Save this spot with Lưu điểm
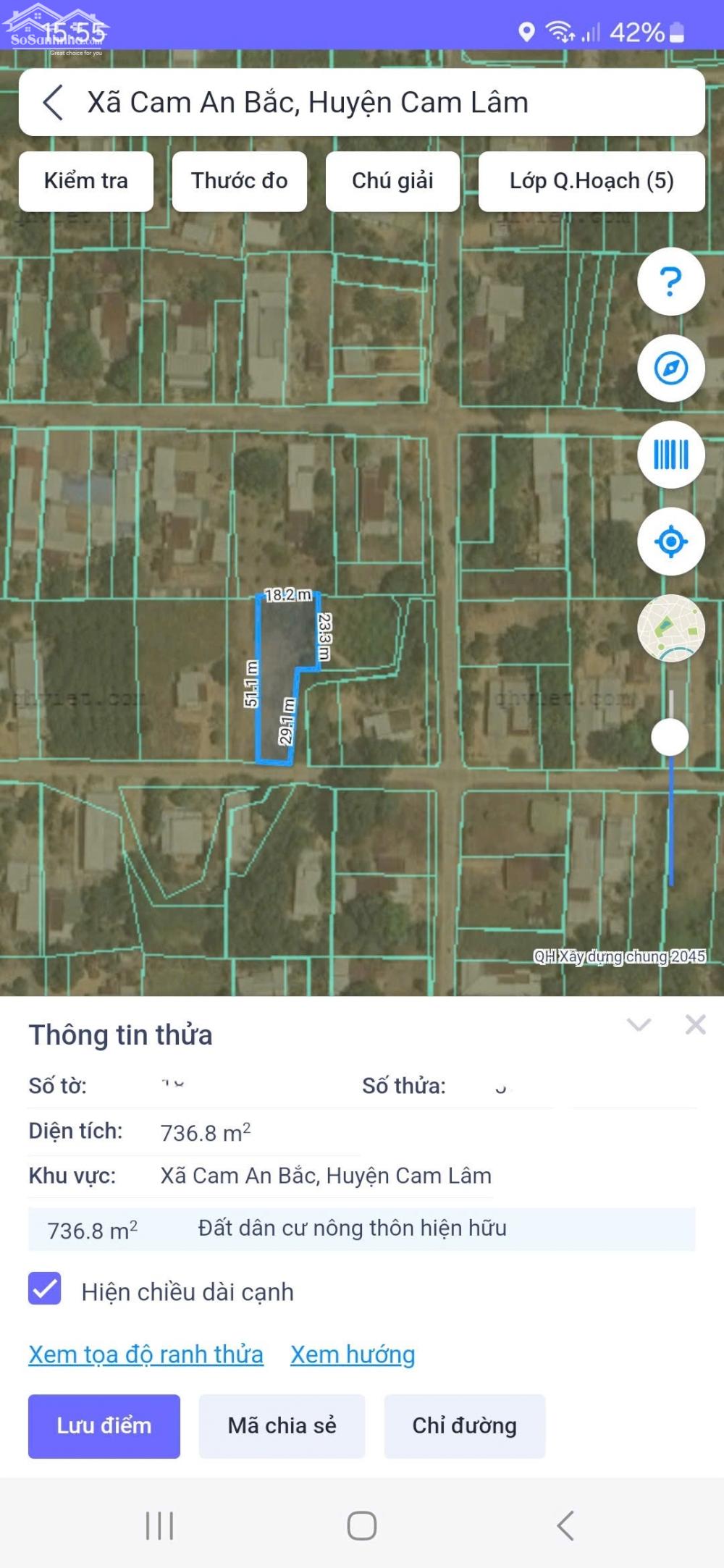 (x=104, y=1425)
